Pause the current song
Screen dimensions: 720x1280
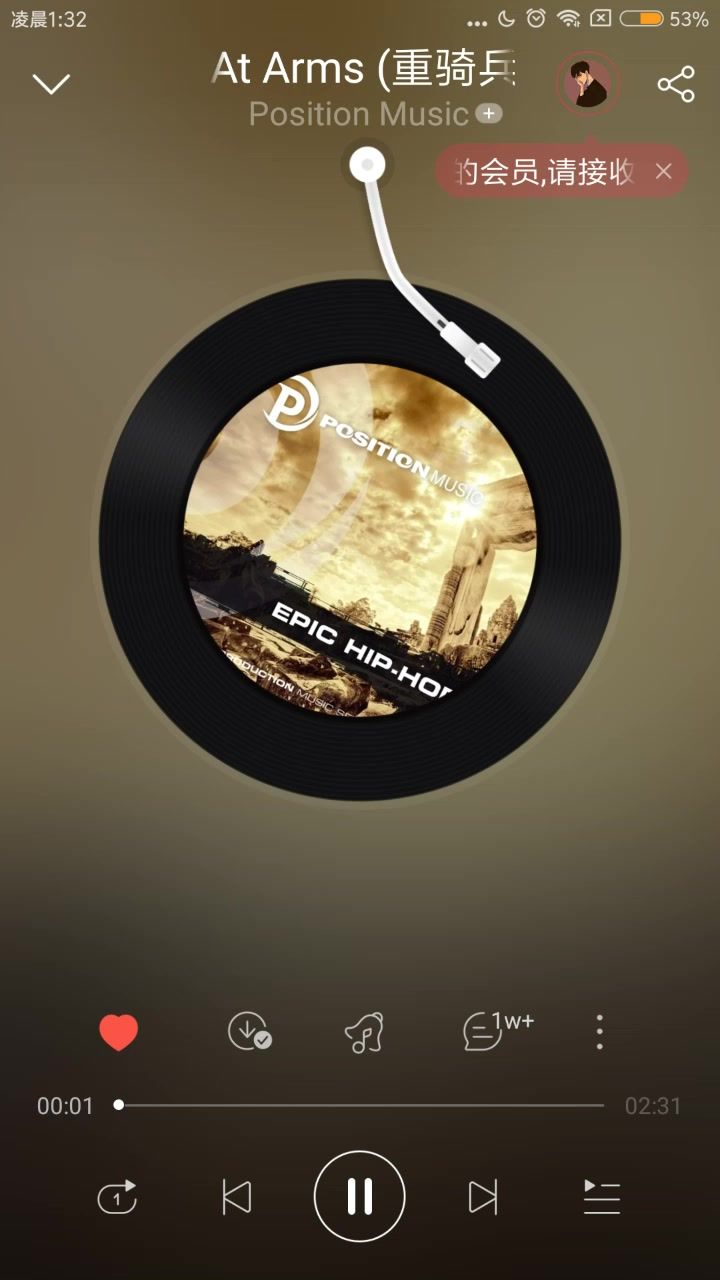pyautogui.click(x=360, y=1197)
